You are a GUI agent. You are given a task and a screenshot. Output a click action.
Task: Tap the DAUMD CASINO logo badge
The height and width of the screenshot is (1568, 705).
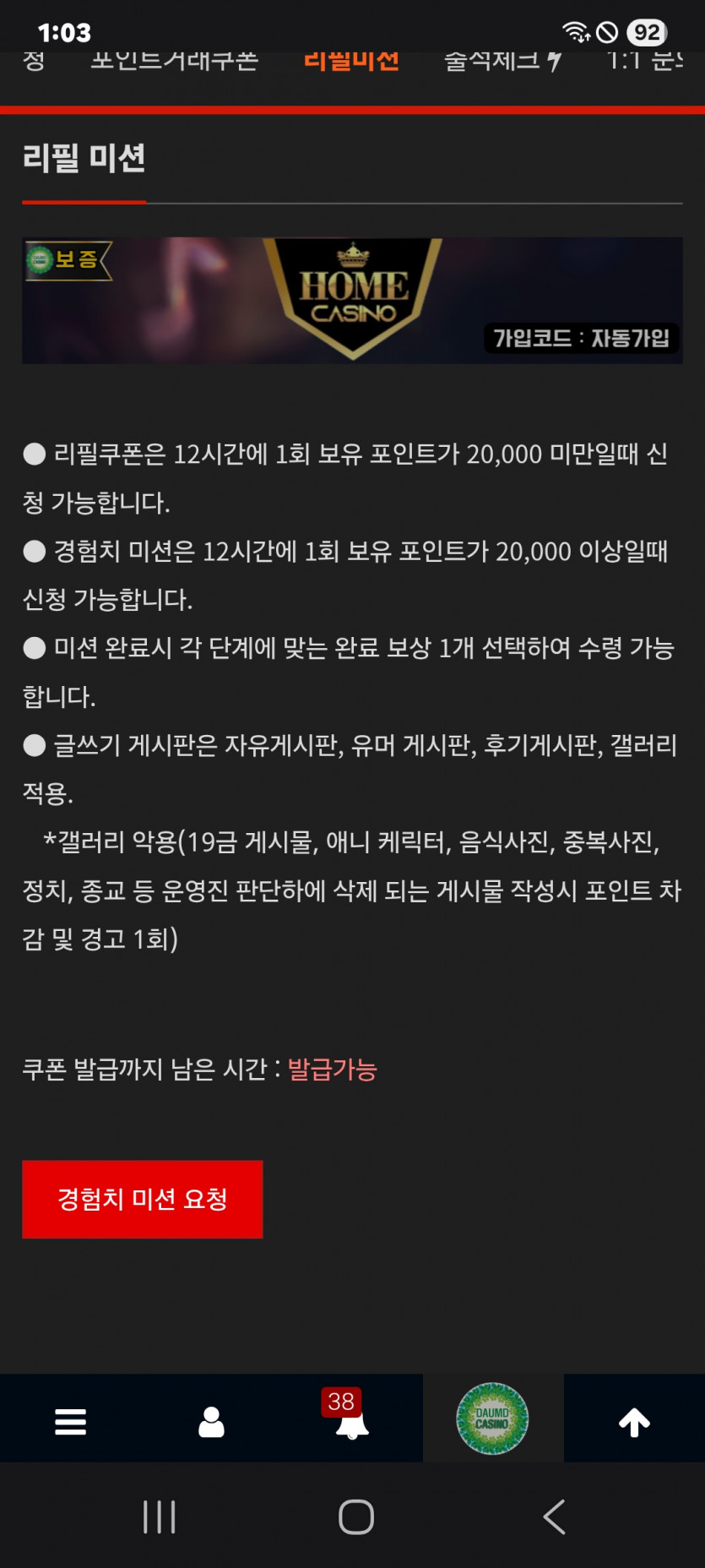click(x=493, y=1418)
